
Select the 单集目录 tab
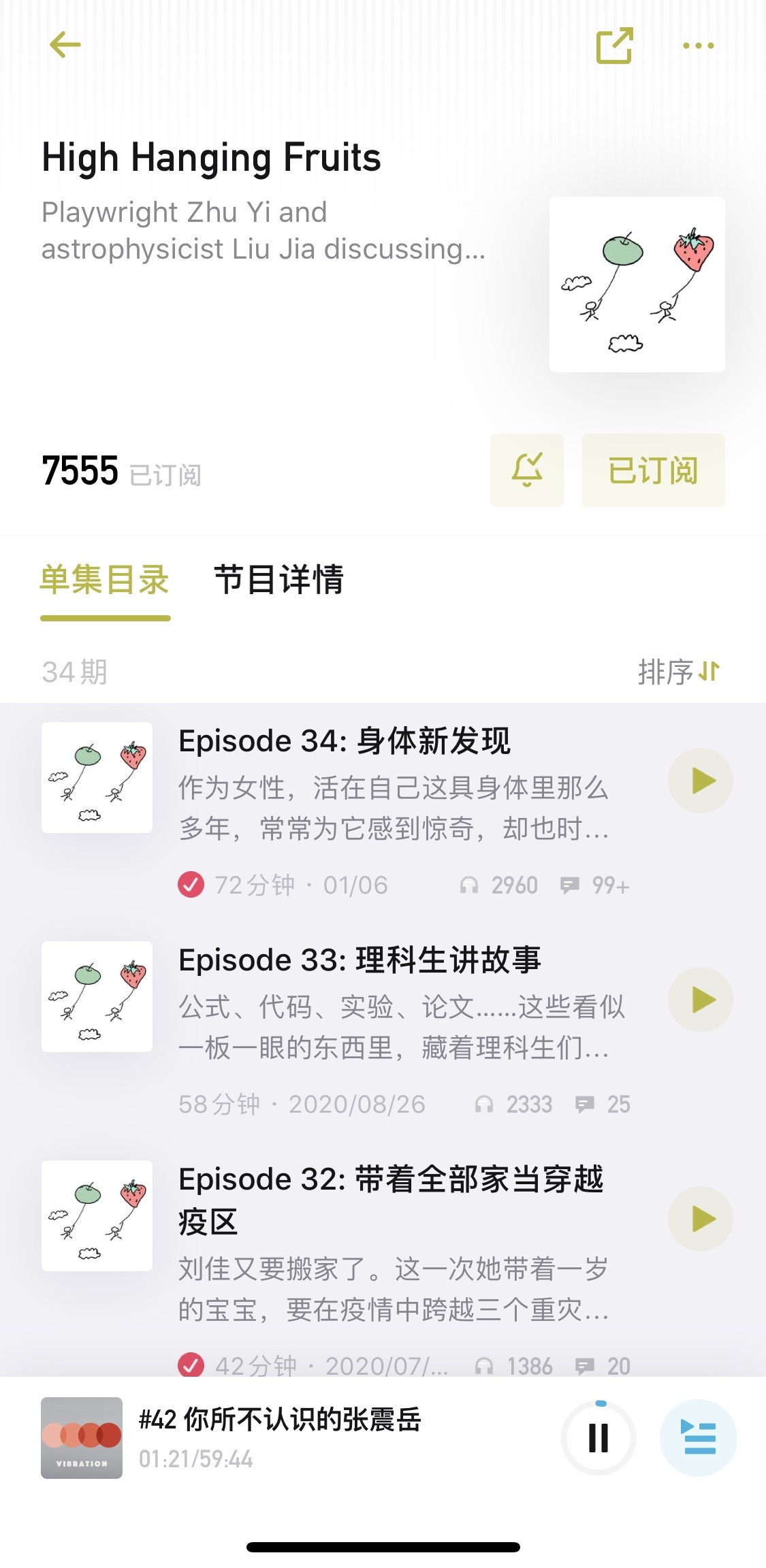tap(105, 581)
